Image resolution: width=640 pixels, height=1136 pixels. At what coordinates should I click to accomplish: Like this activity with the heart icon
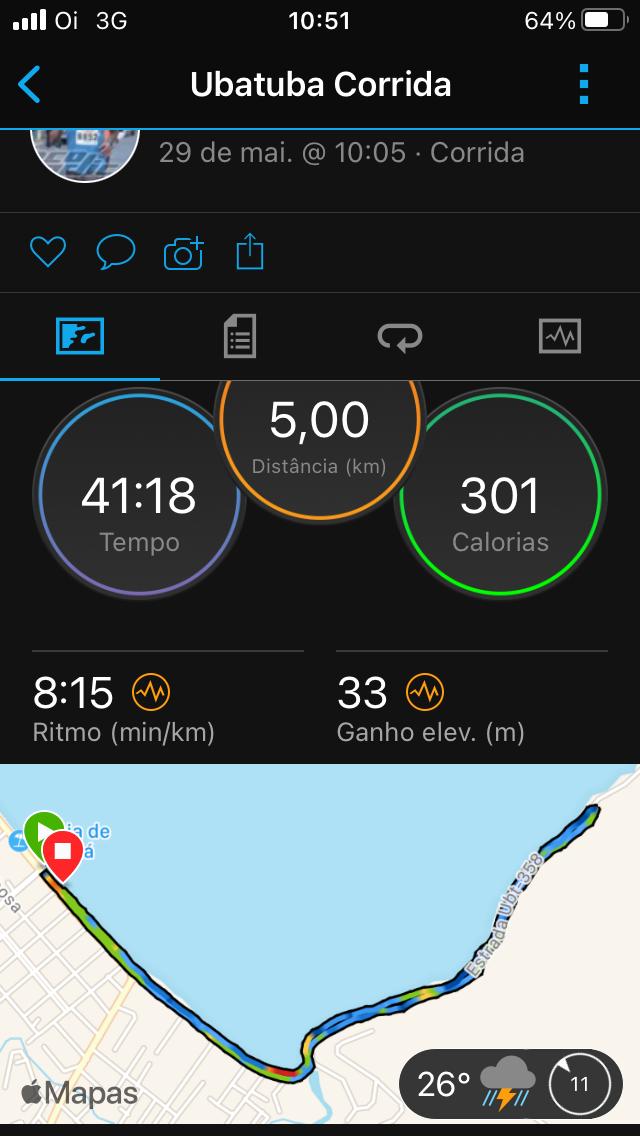pos(48,253)
